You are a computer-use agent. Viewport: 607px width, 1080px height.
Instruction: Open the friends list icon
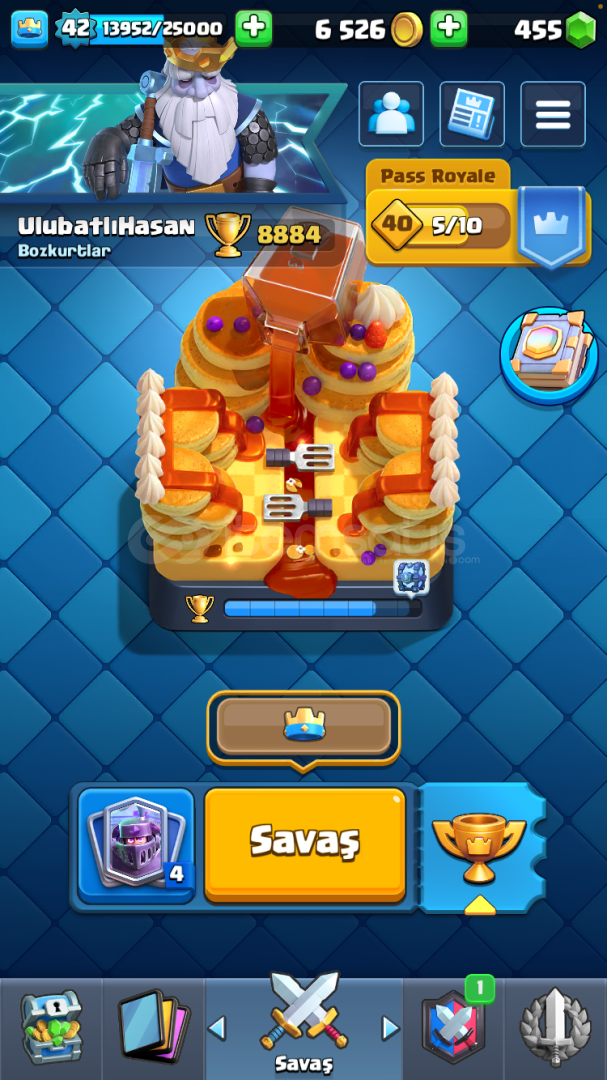tap(391, 114)
